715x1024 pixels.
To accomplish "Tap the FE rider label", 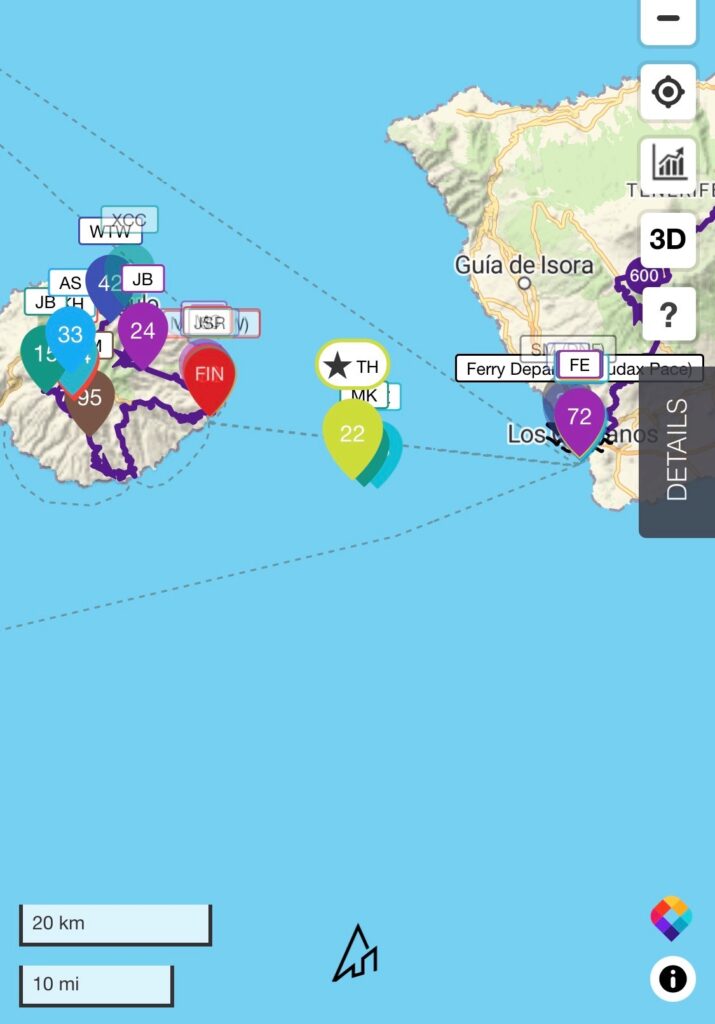I will 580,365.
